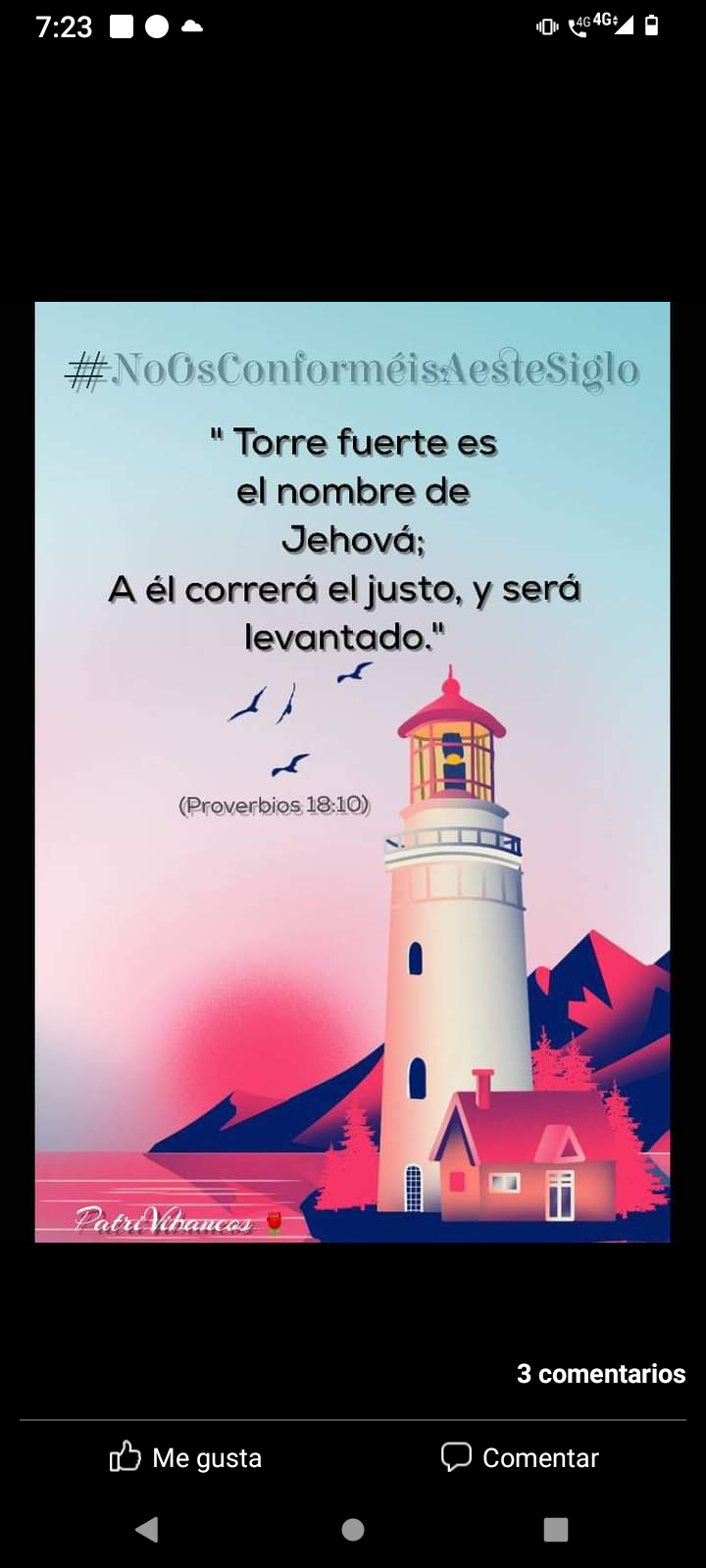The width and height of the screenshot is (706, 1568).
Task: Comment on the post with Comentar
Action: click(x=520, y=1457)
